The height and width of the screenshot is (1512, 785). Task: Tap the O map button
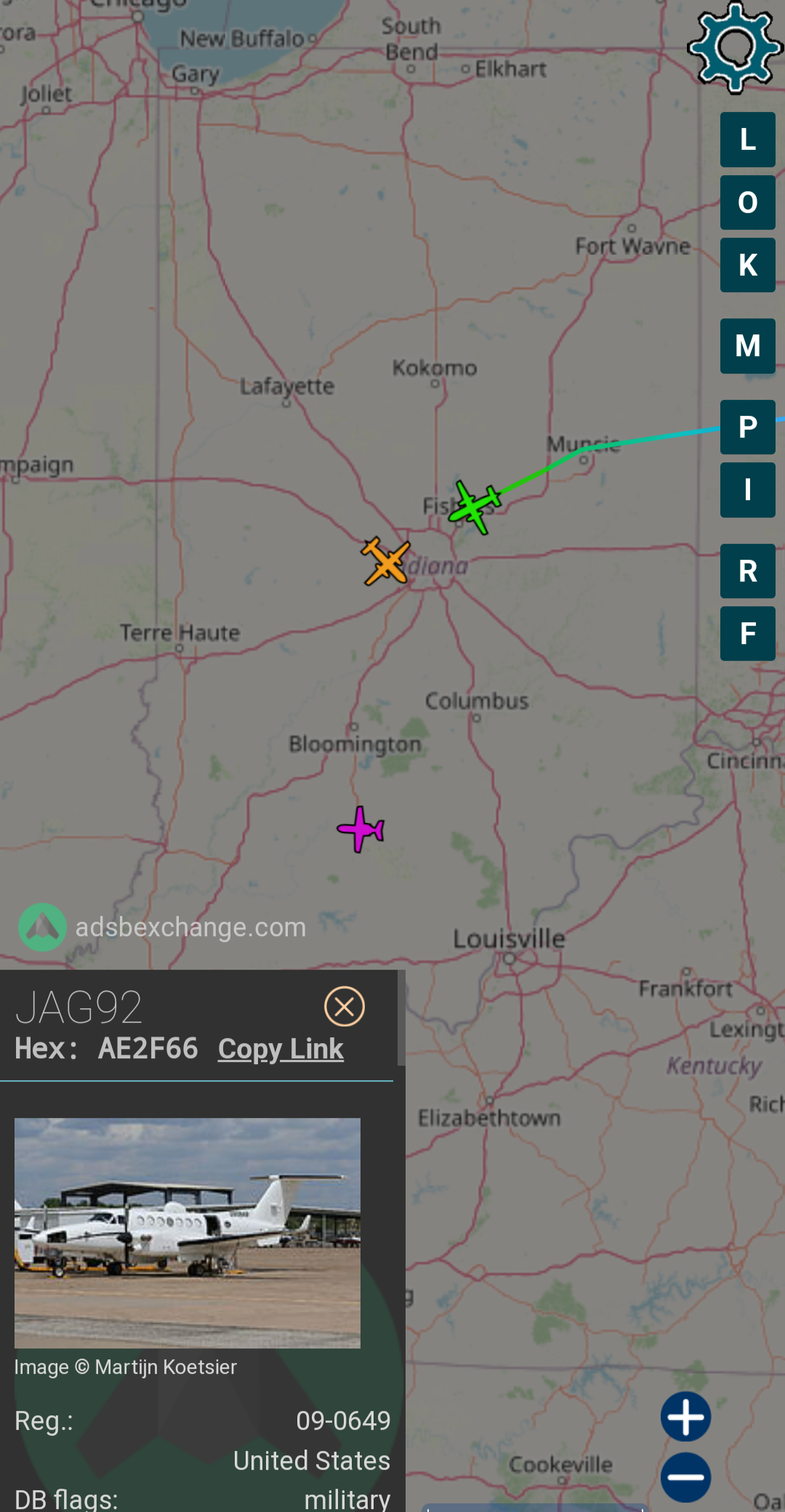pos(748,202)
